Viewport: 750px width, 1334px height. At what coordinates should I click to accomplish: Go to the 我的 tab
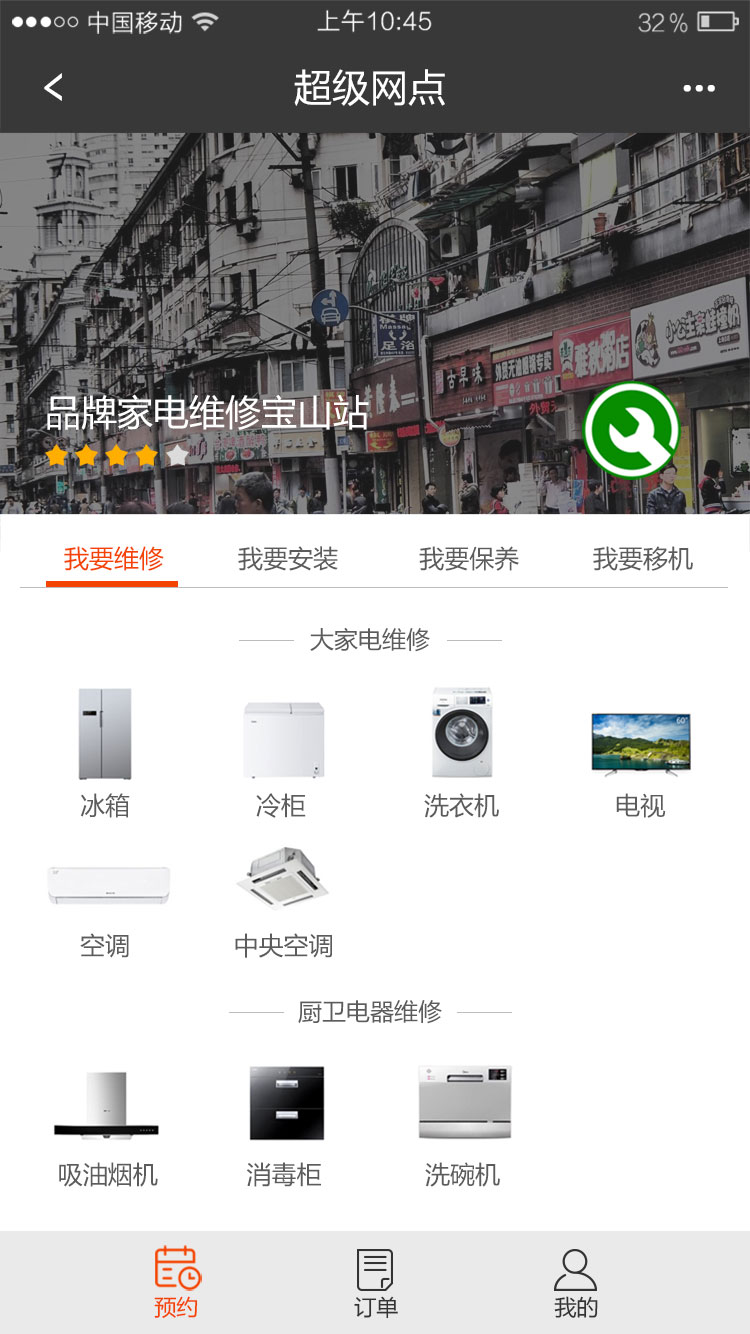tap(575, 1283)
